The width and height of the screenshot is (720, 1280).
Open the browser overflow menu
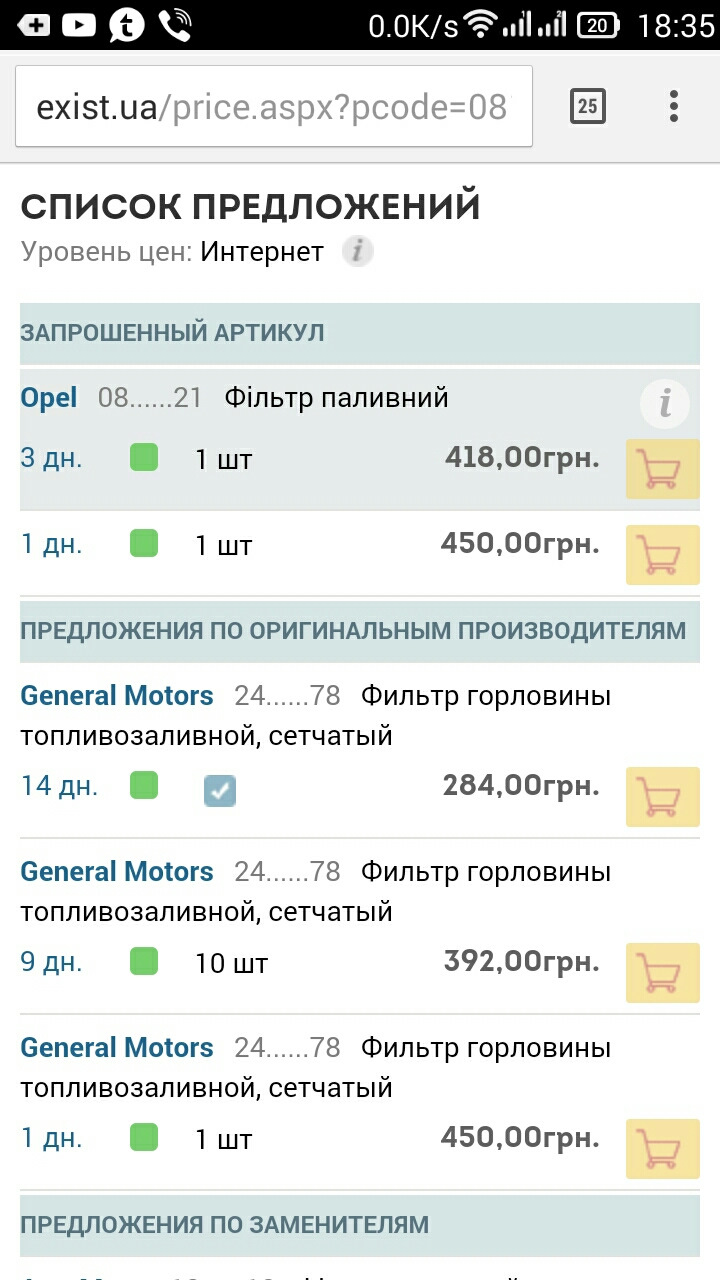click(x=673, y=105)
